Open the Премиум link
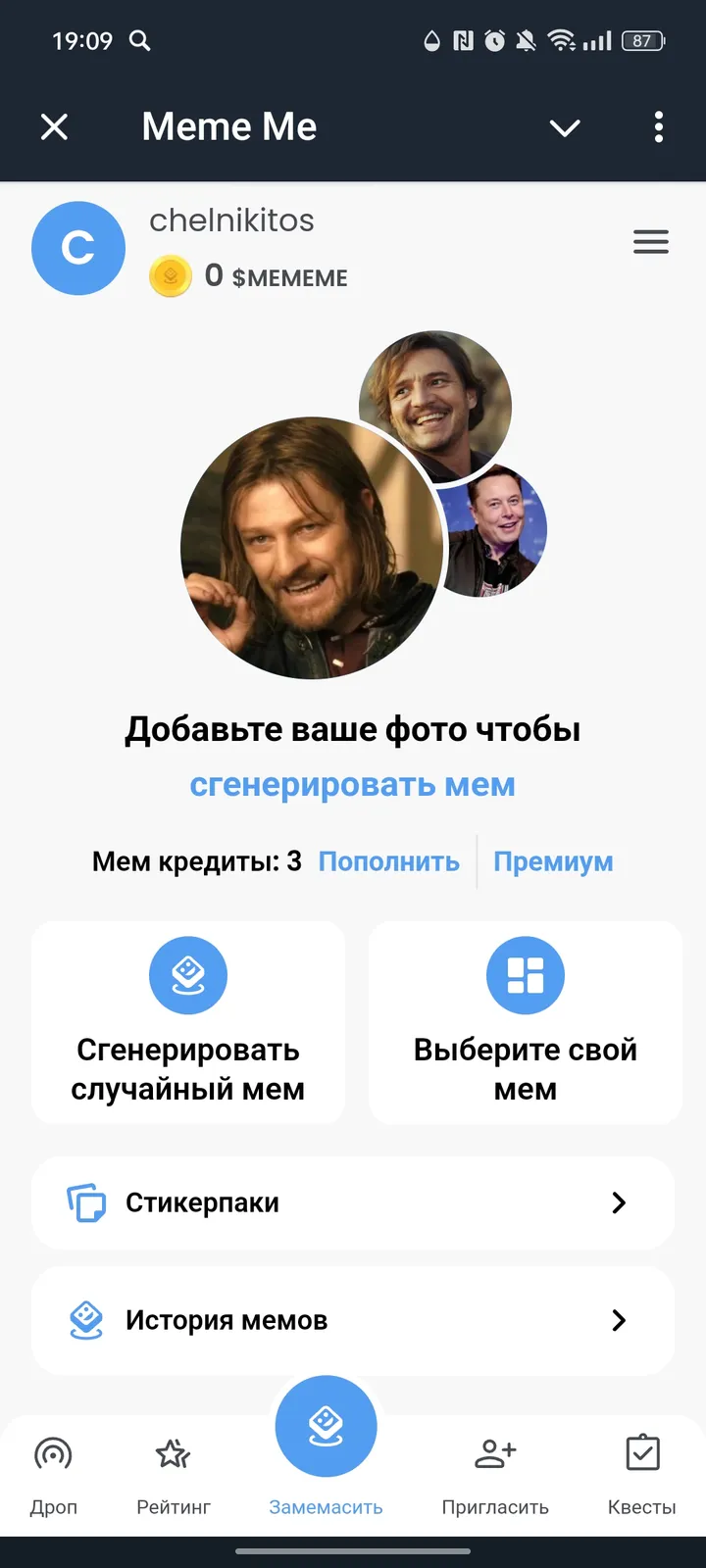The image size is (706, 1568). coord(553,861)
